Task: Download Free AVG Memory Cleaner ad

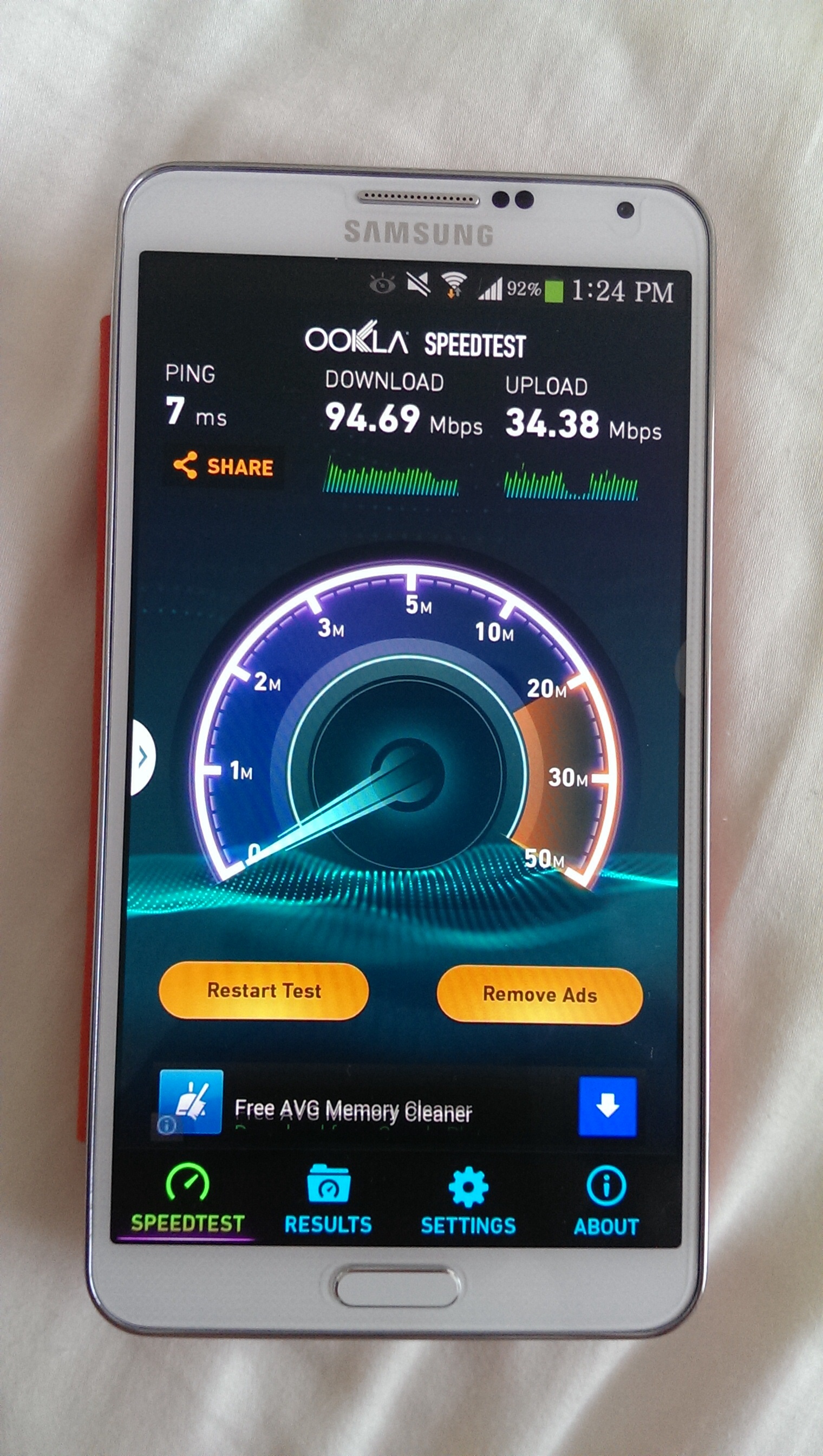Action: pos(607,1107)
